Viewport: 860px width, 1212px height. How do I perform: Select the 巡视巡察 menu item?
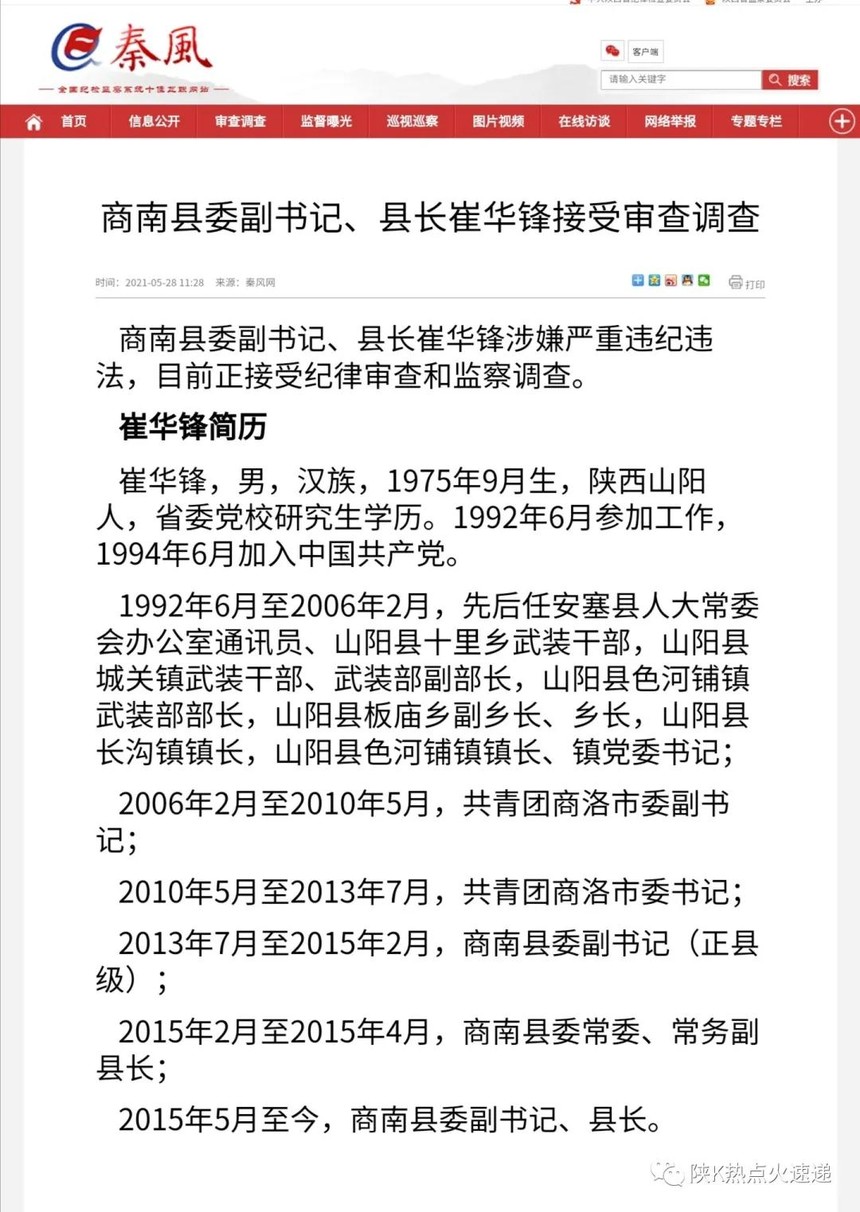point(412,121)
